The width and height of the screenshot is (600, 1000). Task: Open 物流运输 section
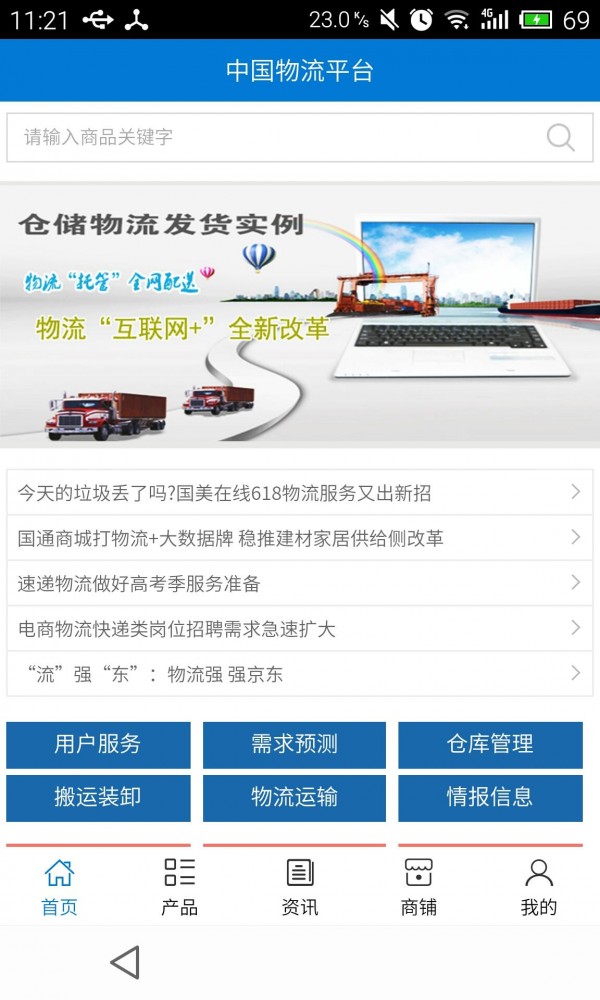coord(294,797)
